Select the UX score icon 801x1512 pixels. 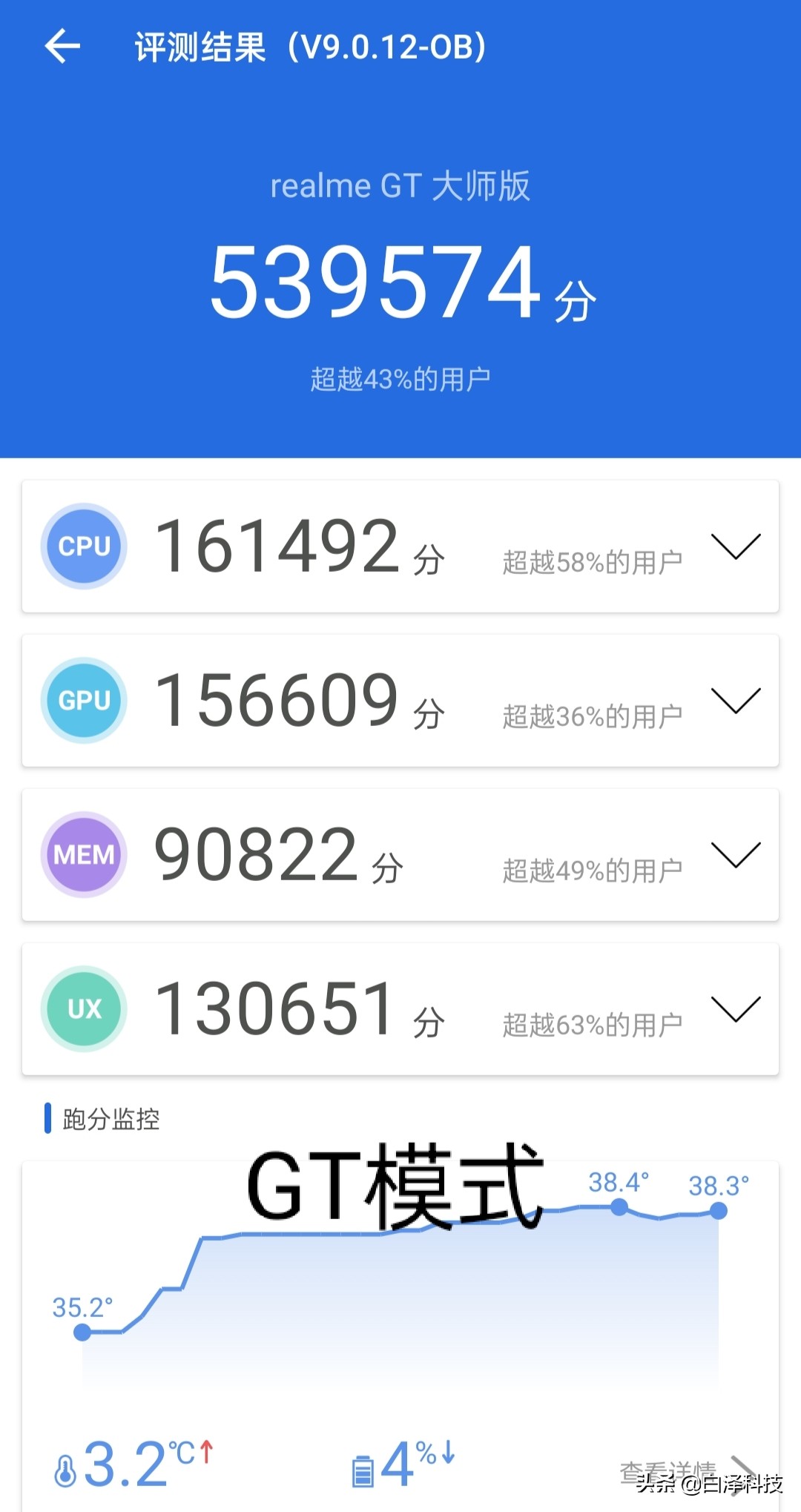(83, 1008)
